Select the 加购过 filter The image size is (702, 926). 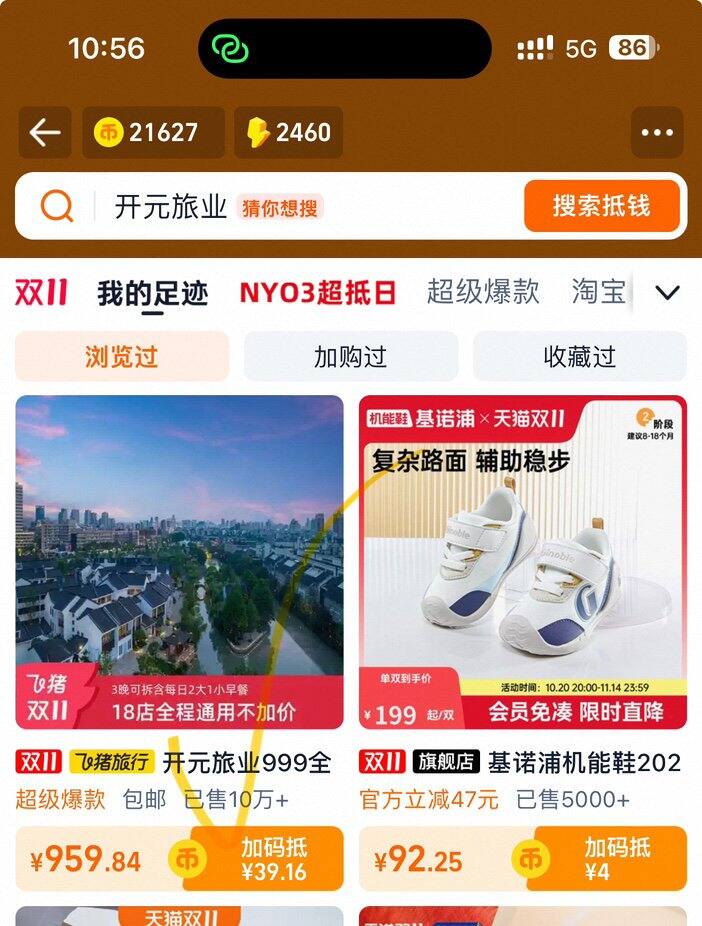tap(350, 357)
